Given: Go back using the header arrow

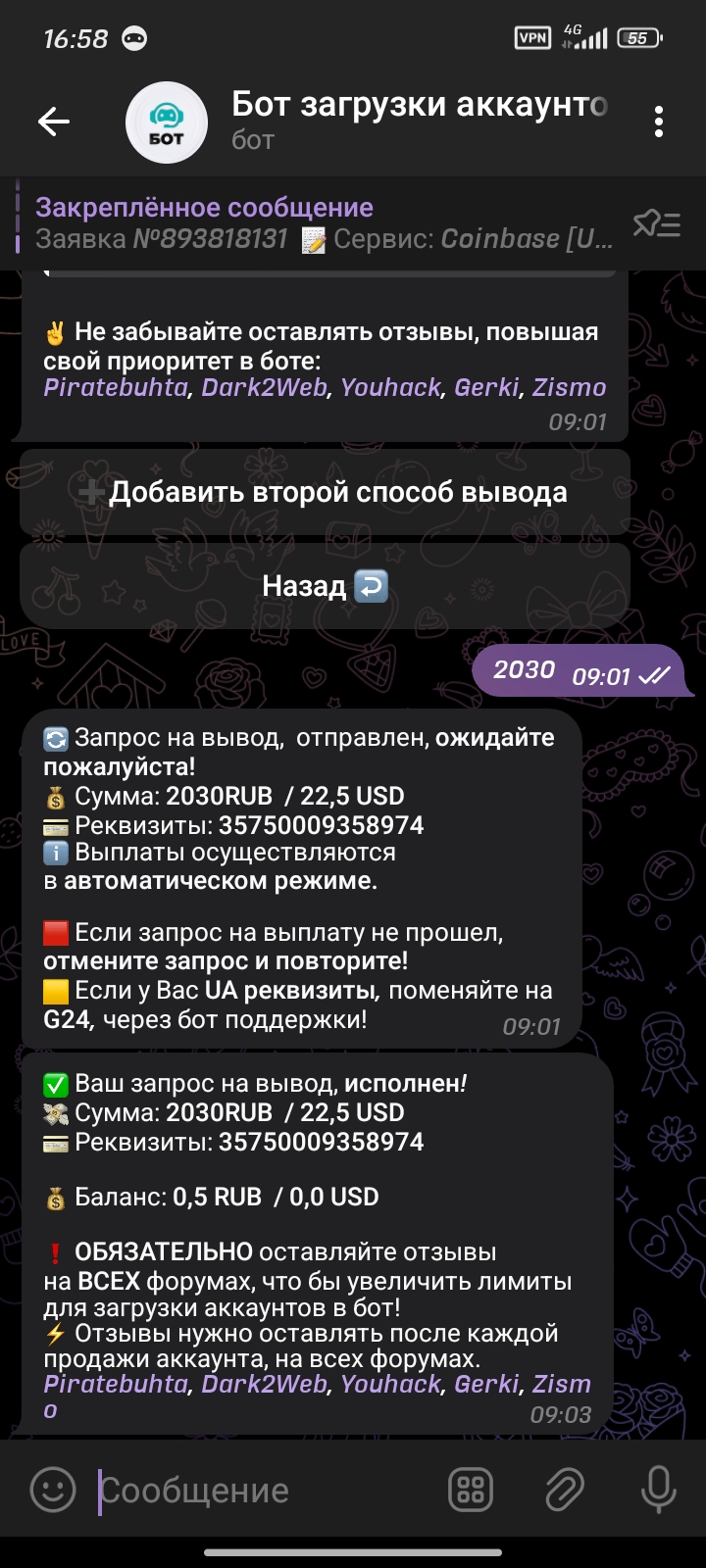Looking at the screenshot, I should pos(54,122).
